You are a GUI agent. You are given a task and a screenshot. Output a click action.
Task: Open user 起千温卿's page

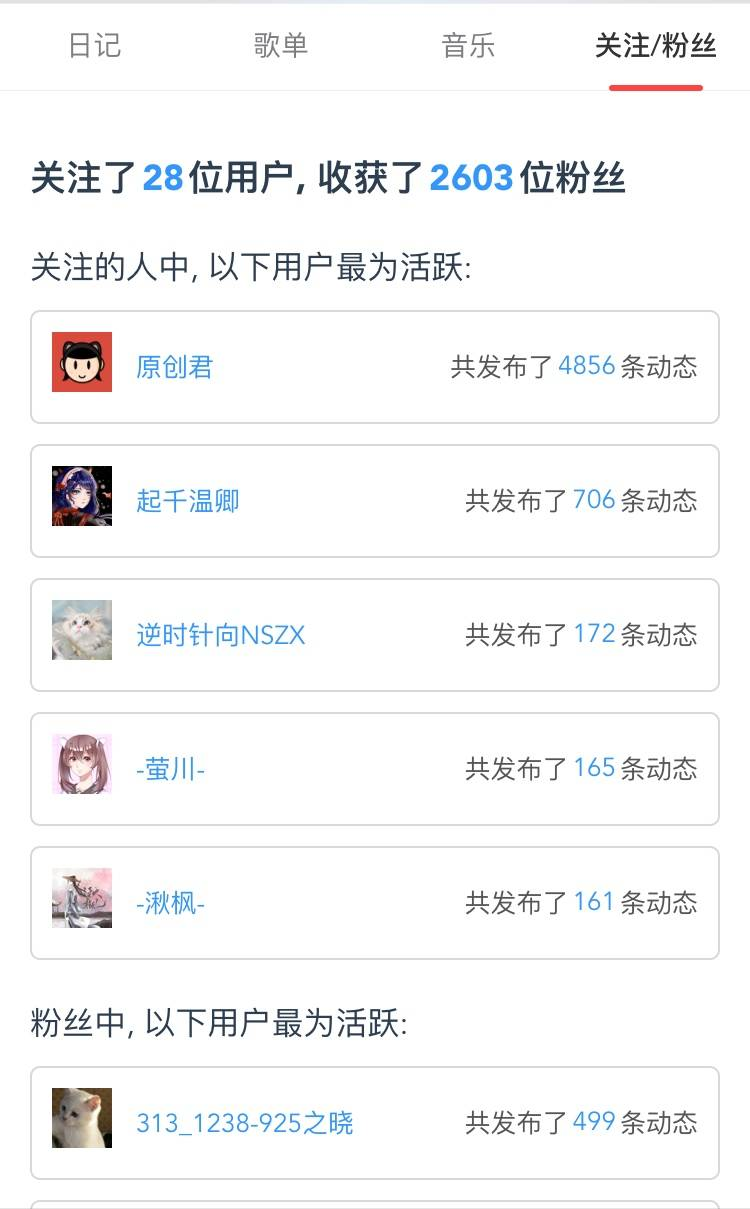coord(188,501)
